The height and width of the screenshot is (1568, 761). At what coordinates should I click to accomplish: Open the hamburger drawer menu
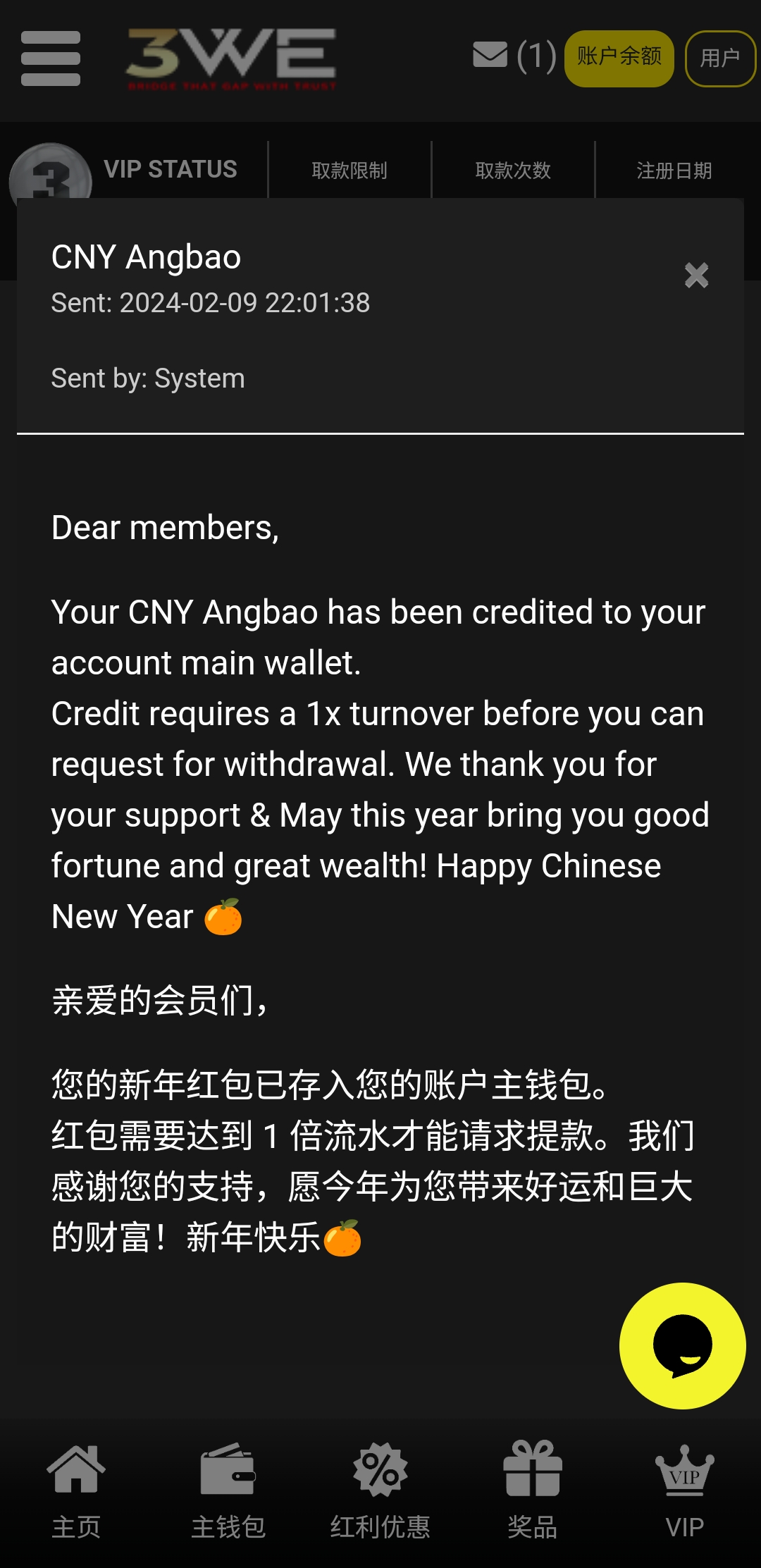pyautogui.click(x=51, y=58)
